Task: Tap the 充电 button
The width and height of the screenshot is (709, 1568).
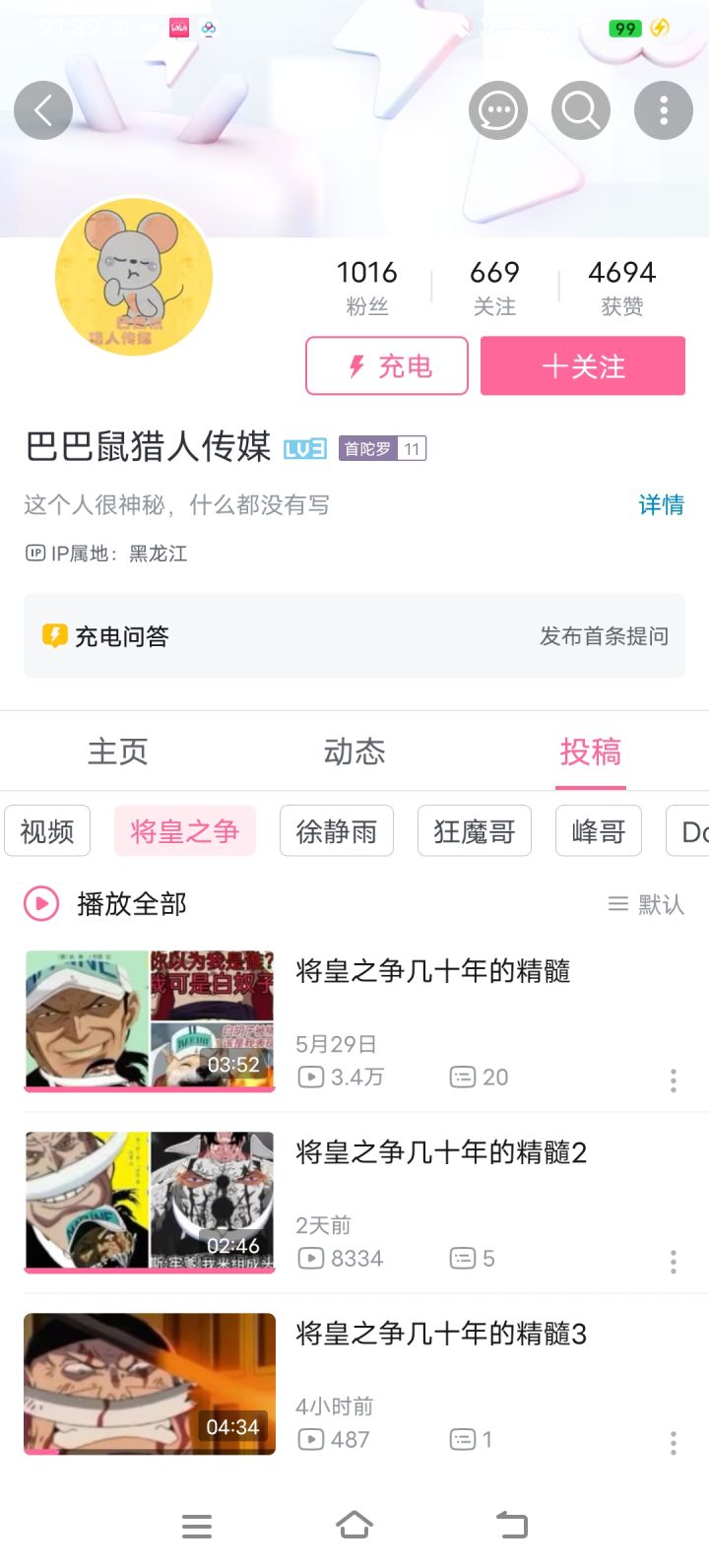Action: click(x=387, y=366)
